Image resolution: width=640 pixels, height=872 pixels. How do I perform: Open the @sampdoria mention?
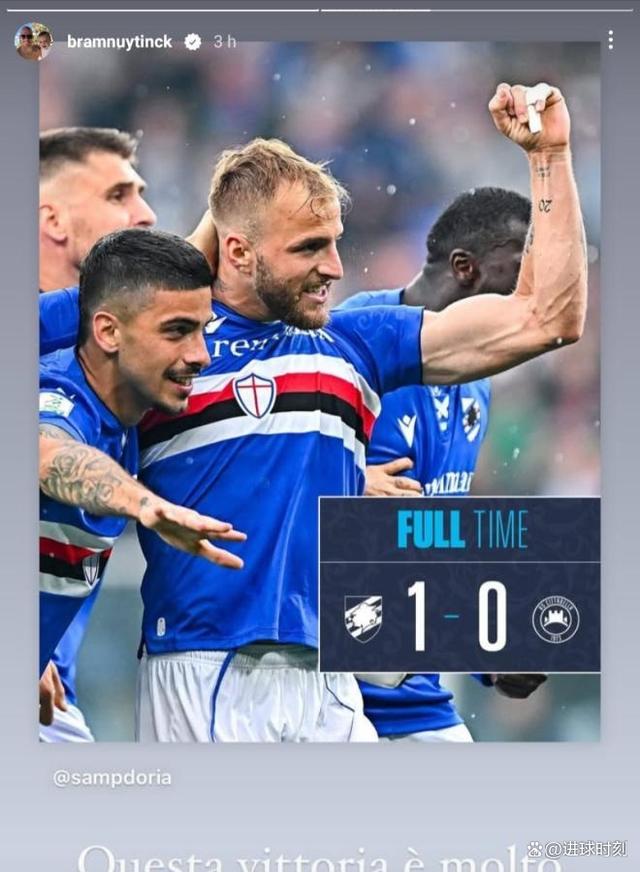coord(112,777)
